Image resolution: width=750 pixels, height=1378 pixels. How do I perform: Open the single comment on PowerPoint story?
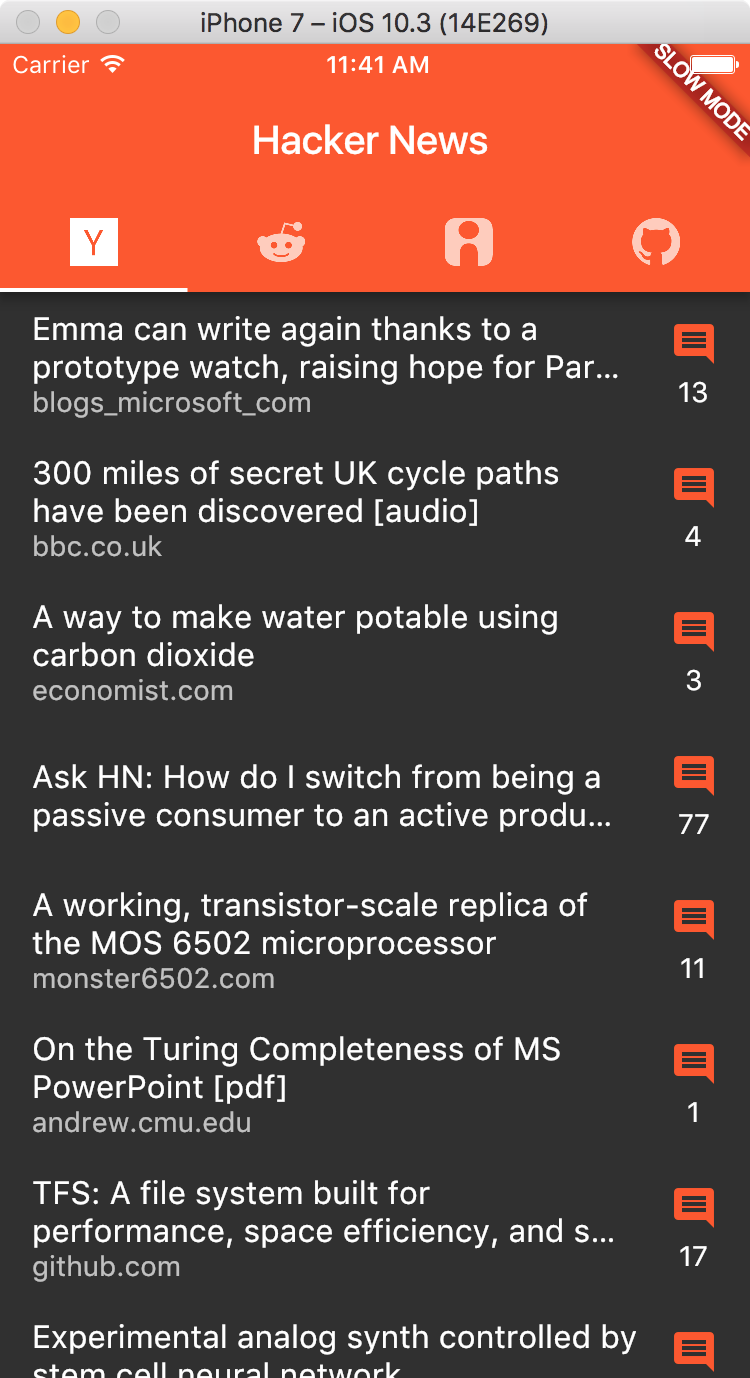coord(693,1085)
